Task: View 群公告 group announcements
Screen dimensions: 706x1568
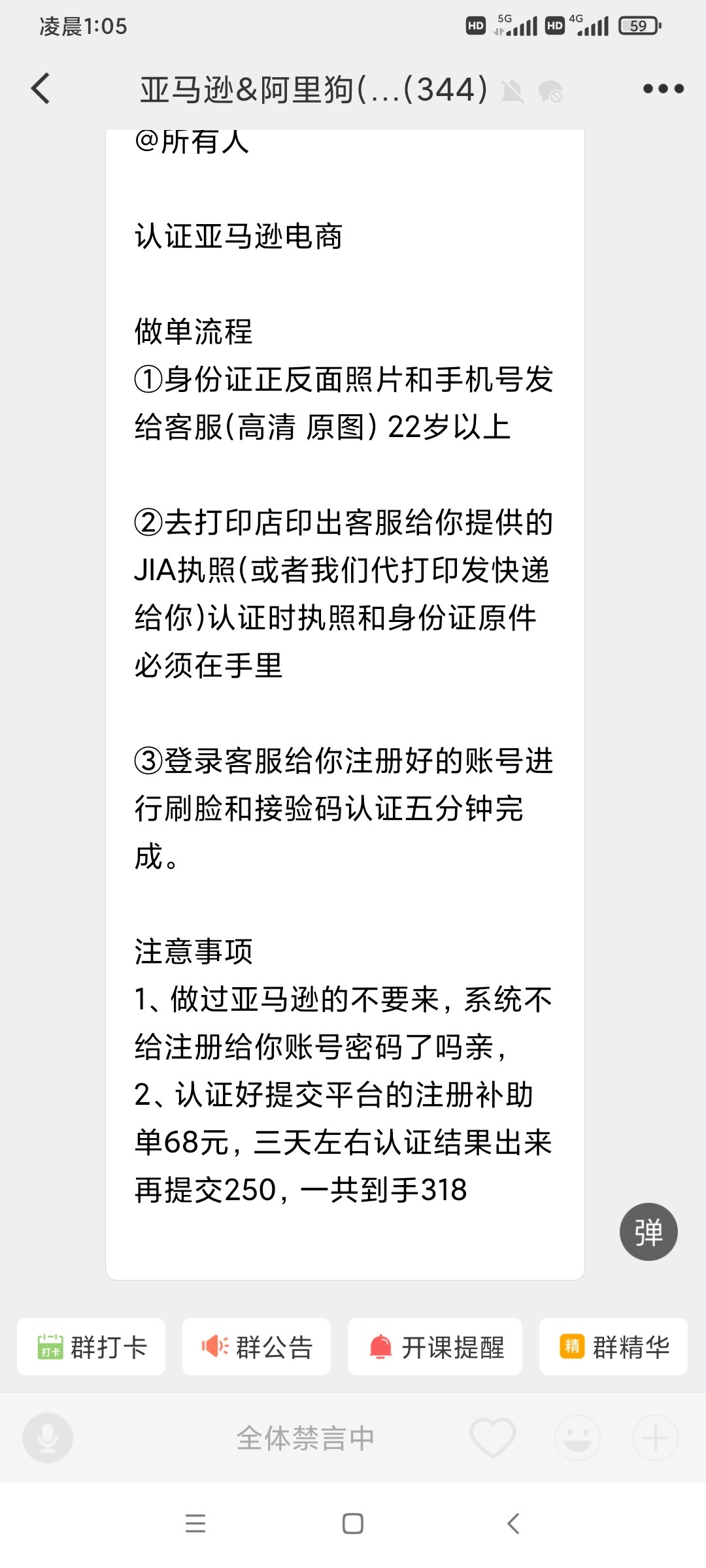Action: tap(256, 1347)
